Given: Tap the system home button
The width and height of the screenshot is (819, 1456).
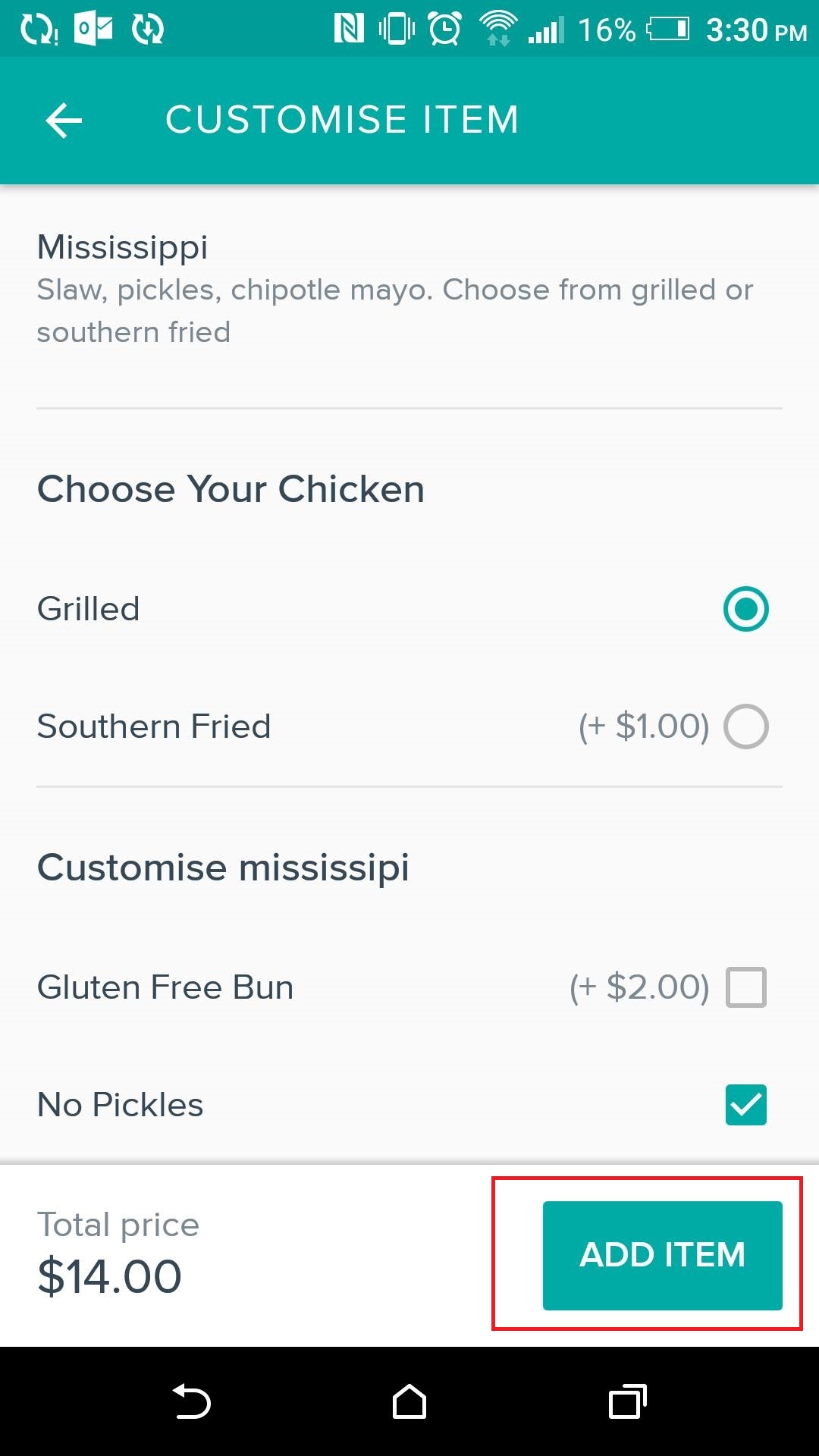Looking at the screenshot, I should pyautogui.click(x=409, y=1401).
